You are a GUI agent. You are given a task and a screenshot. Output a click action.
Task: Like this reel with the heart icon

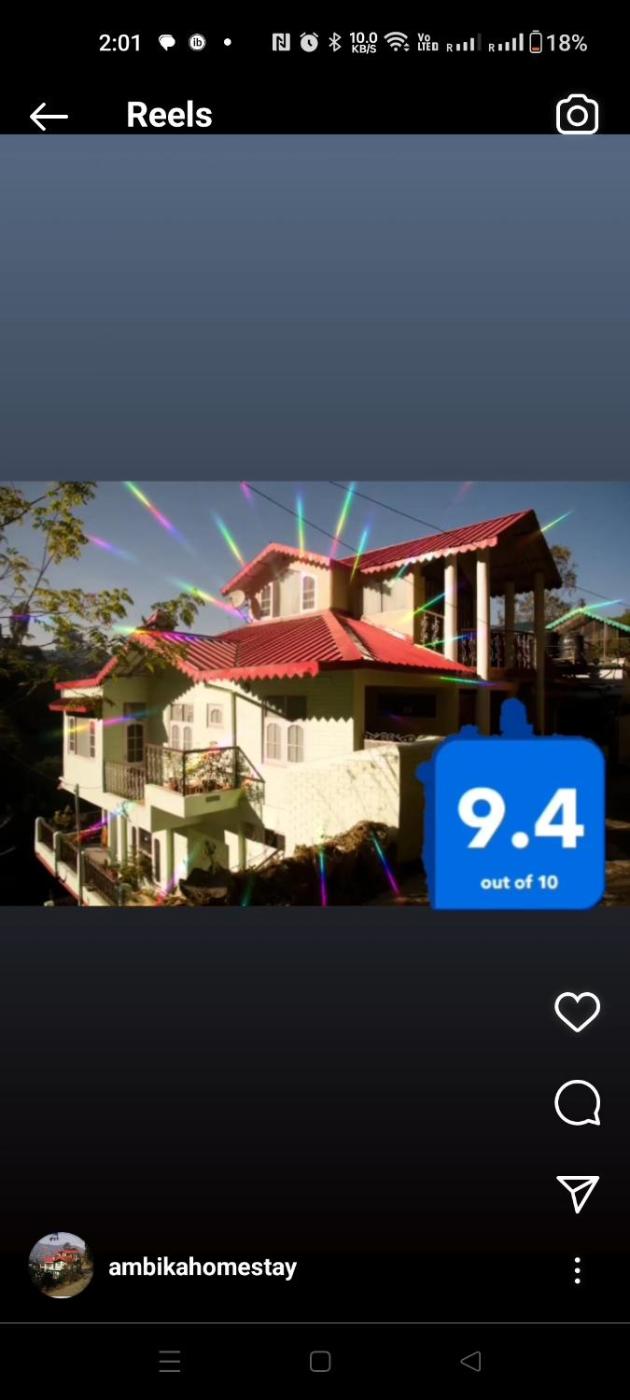point(577,1012)
